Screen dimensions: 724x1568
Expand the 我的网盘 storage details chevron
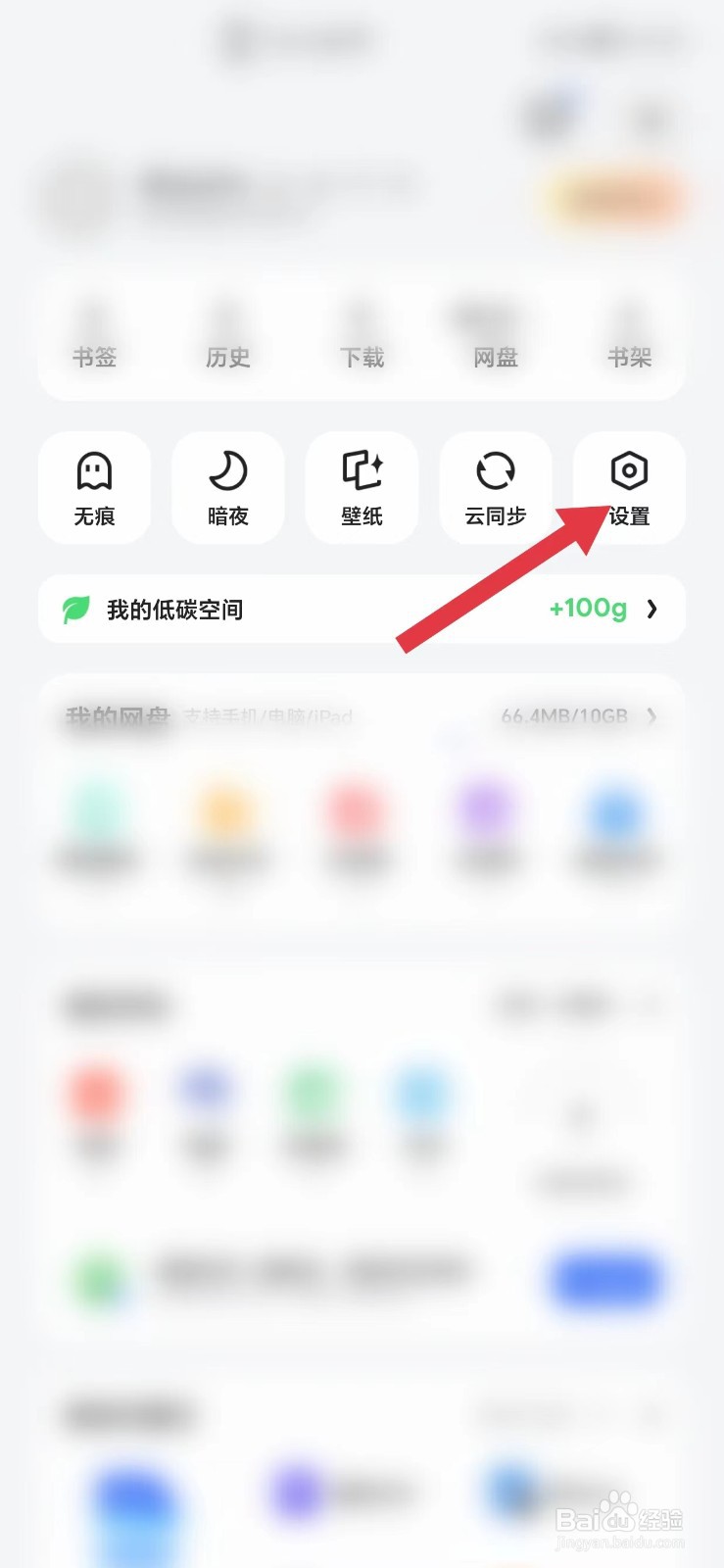(652, 716)
